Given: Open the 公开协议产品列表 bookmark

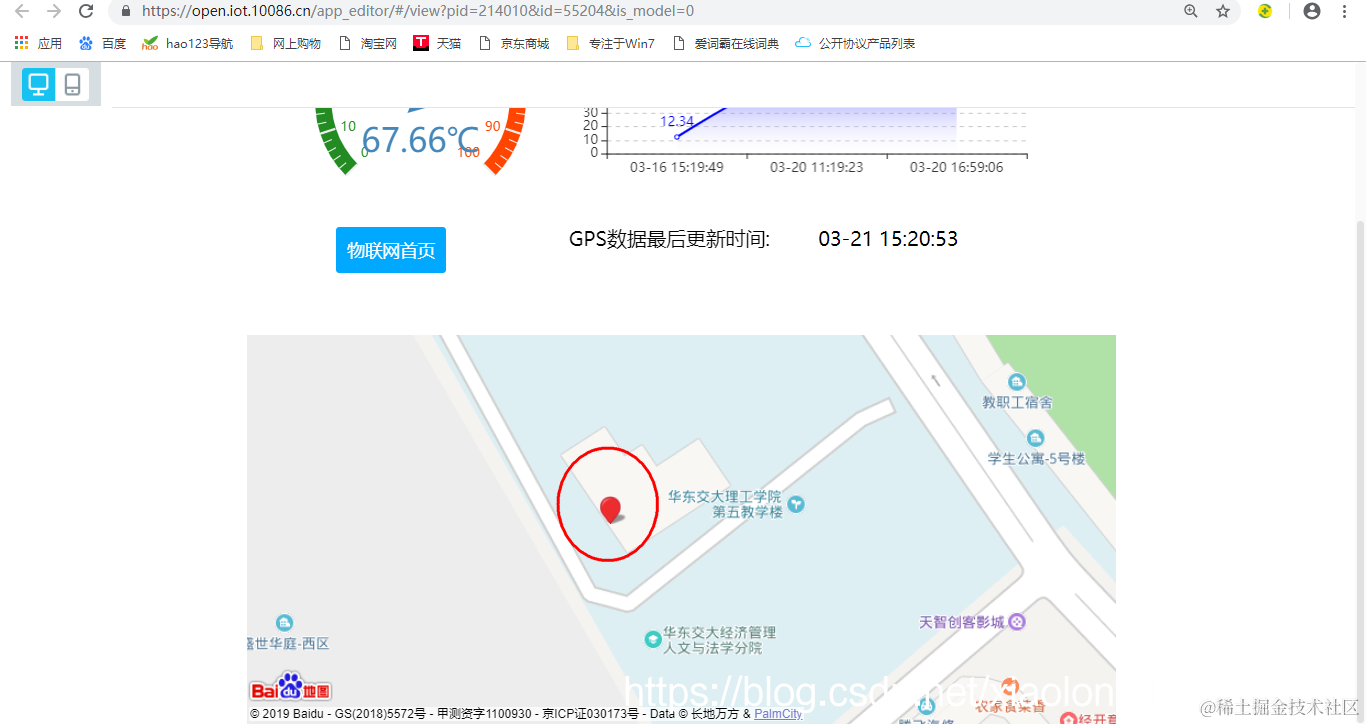Looking at the screenshot, I should point(856,43).
